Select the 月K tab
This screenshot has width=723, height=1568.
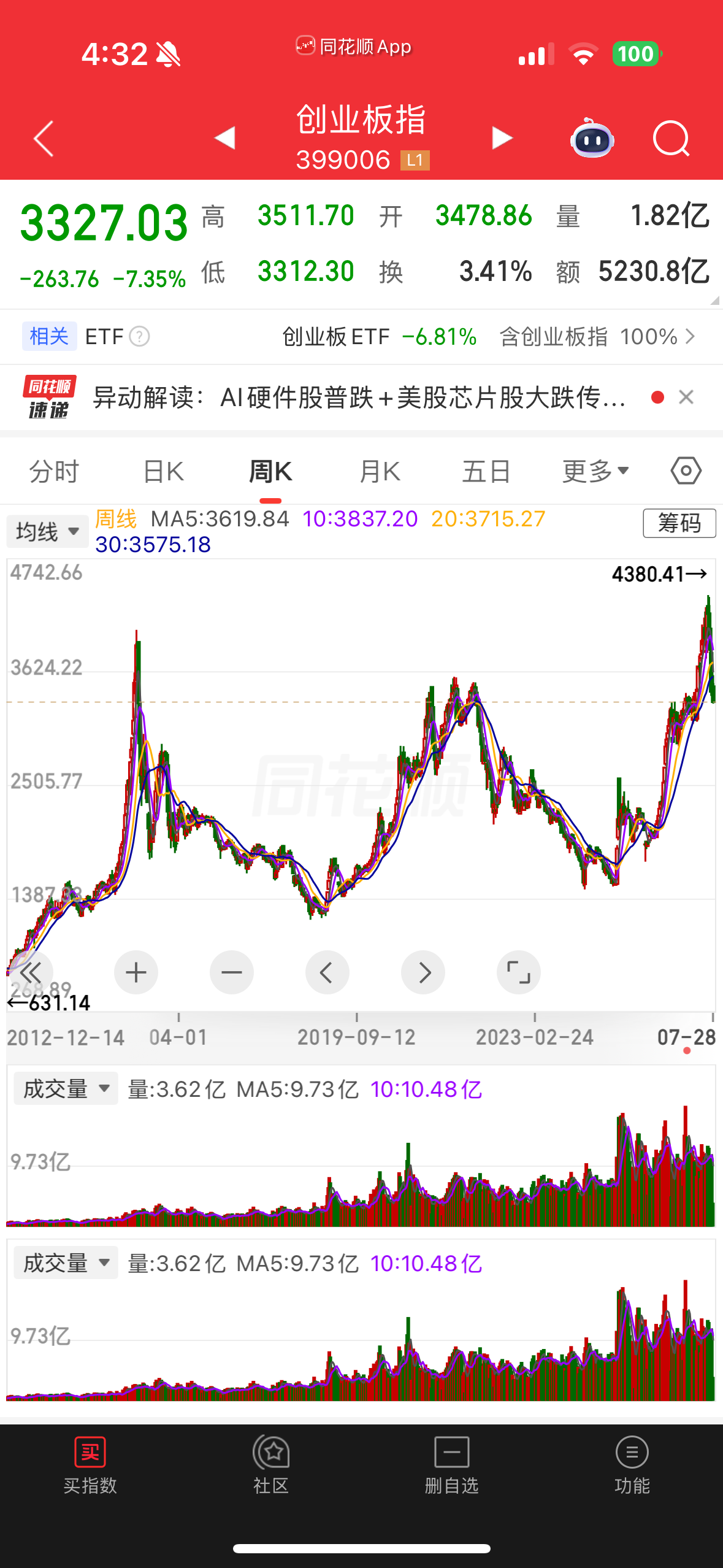[380, 472]
